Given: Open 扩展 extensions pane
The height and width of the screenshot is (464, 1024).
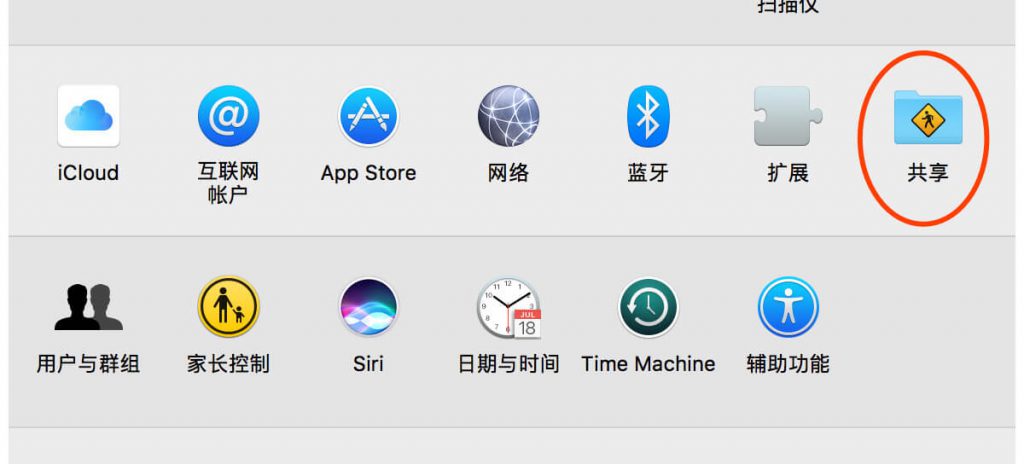Looking at the screenshot, I should tap(787, 117).
